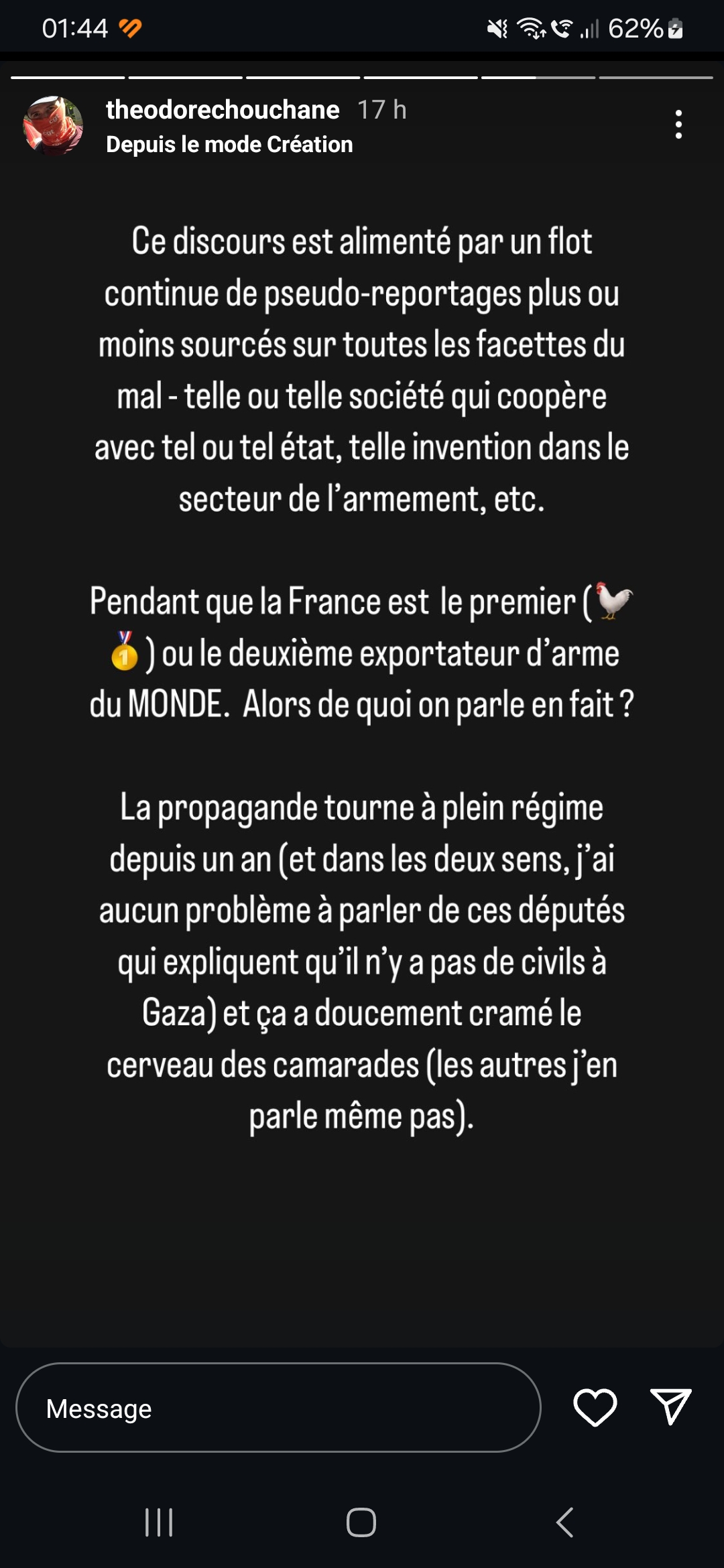Go back using the system back arrow
The width and height of the screenshot is (724, 1568).
[564, 1522]
